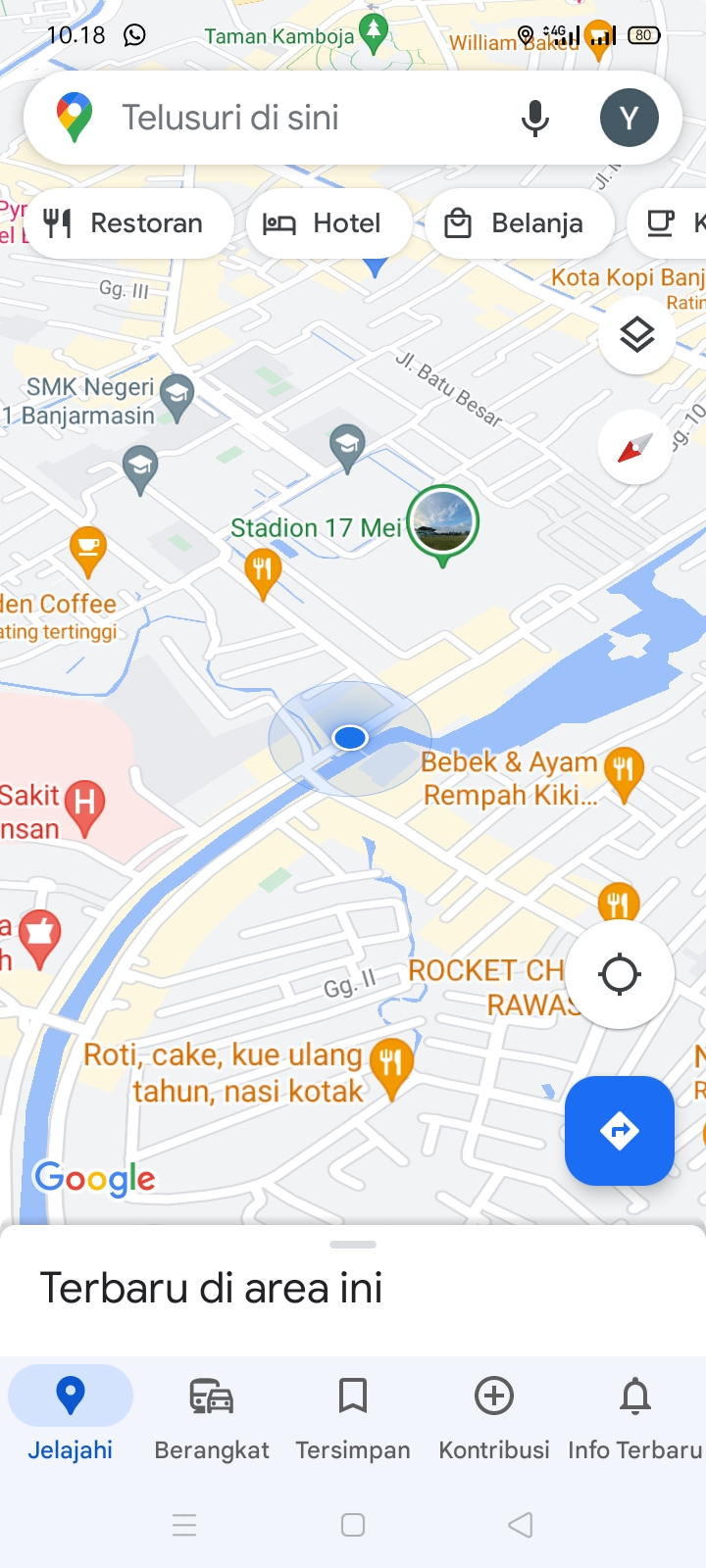706x1568 pixels.
Task: Search for hotels via the Hotel chip
Action: (x=328, y=222)
